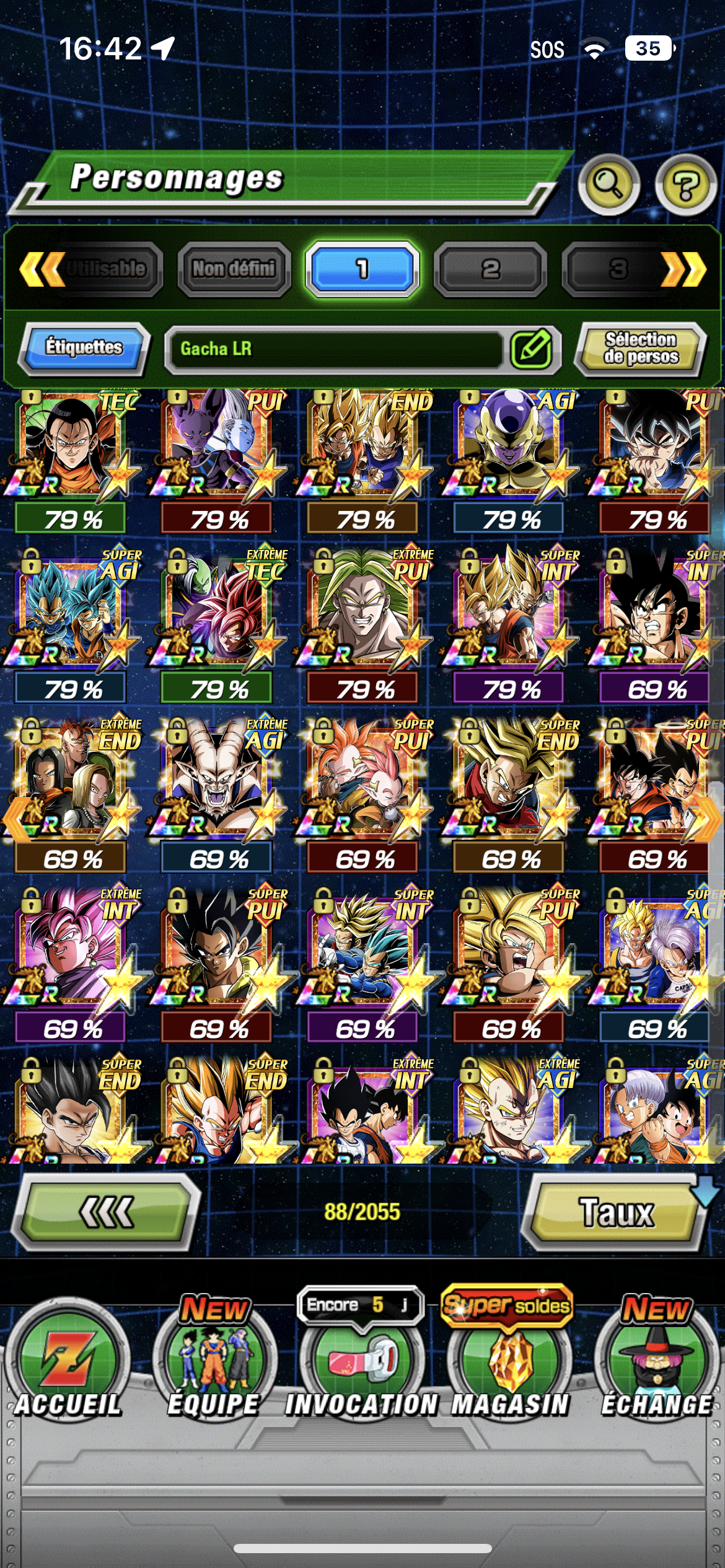
Task: Open the Étiquettes button
Action: [x=84, y=347]
